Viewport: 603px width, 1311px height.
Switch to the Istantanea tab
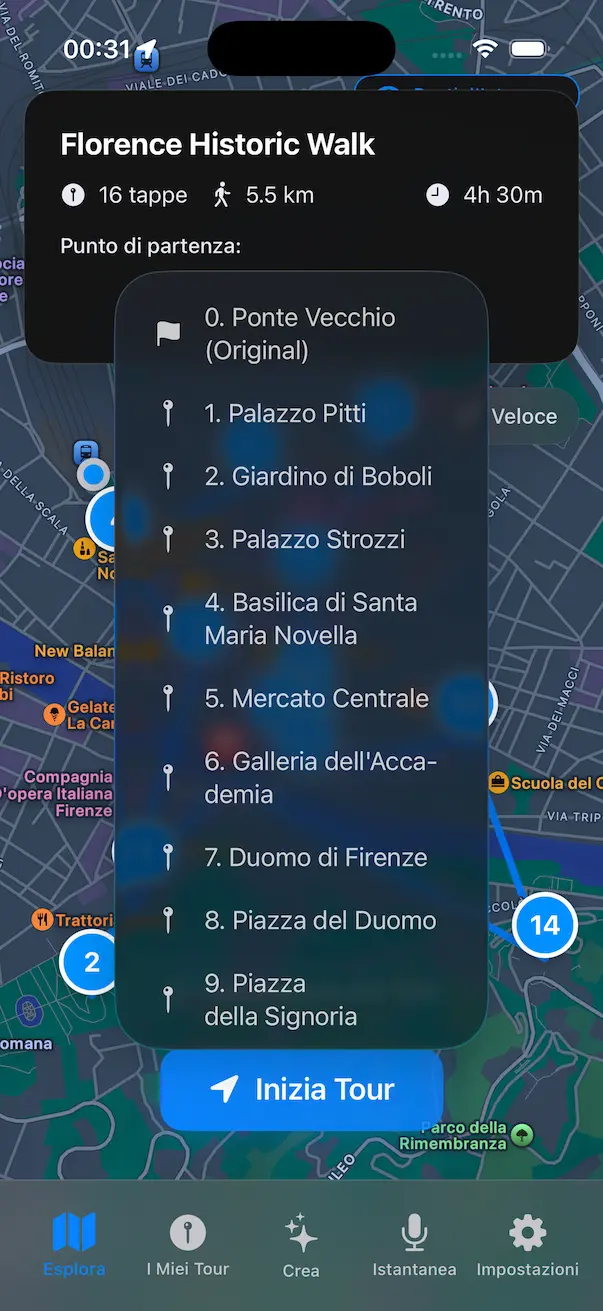[x=414, y=1244]
